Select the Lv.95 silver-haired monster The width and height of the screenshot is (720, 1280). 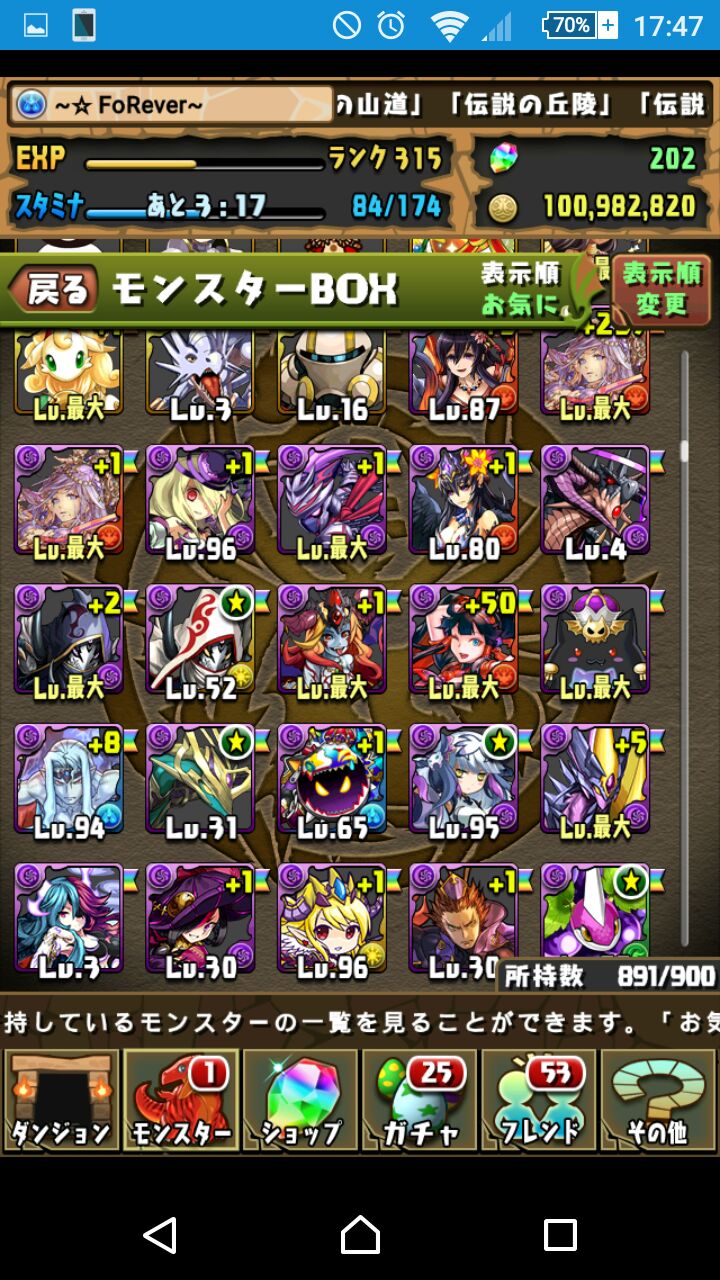click(464, 780)
